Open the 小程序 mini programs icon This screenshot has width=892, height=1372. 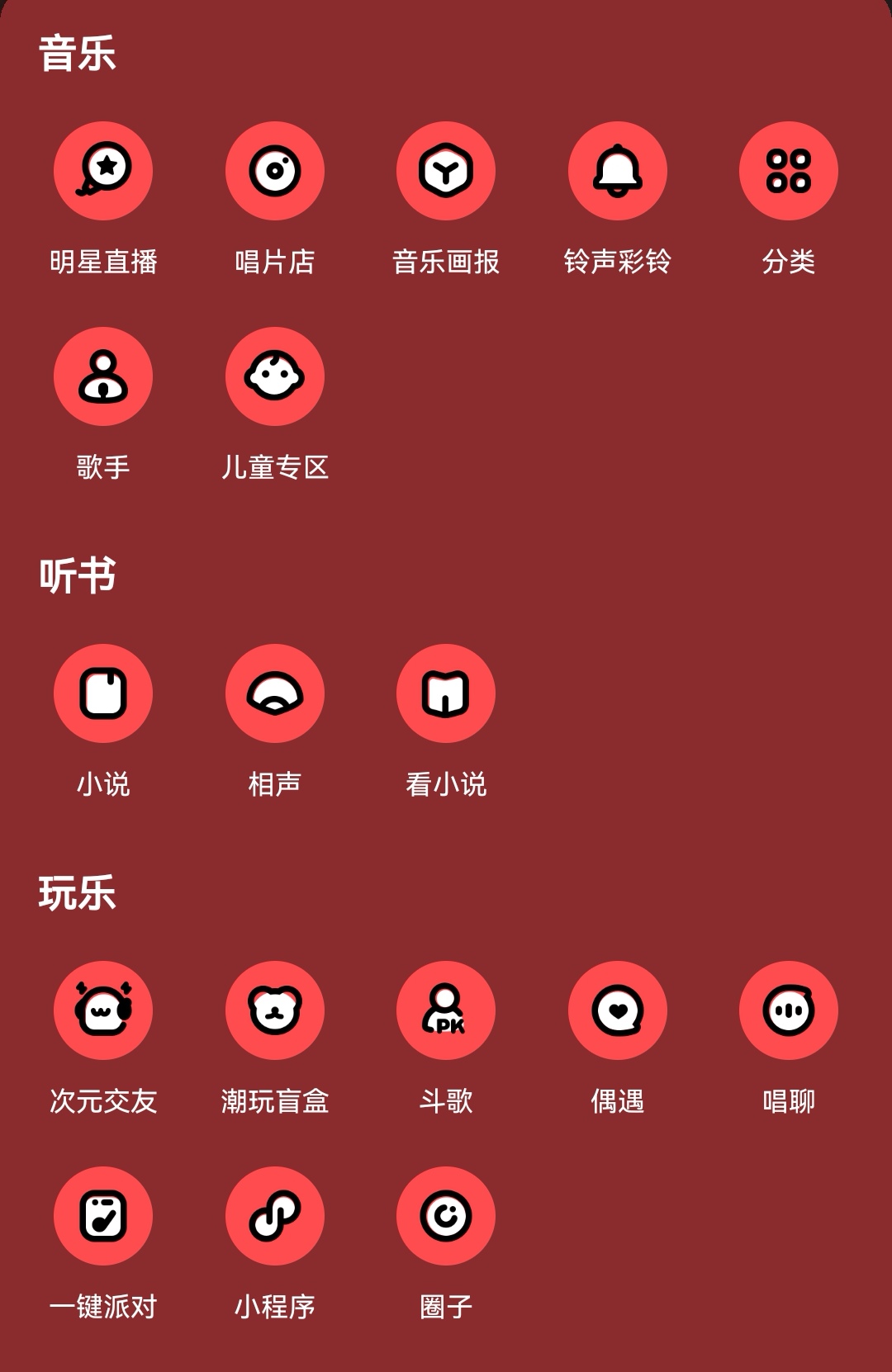[274, 1216]
